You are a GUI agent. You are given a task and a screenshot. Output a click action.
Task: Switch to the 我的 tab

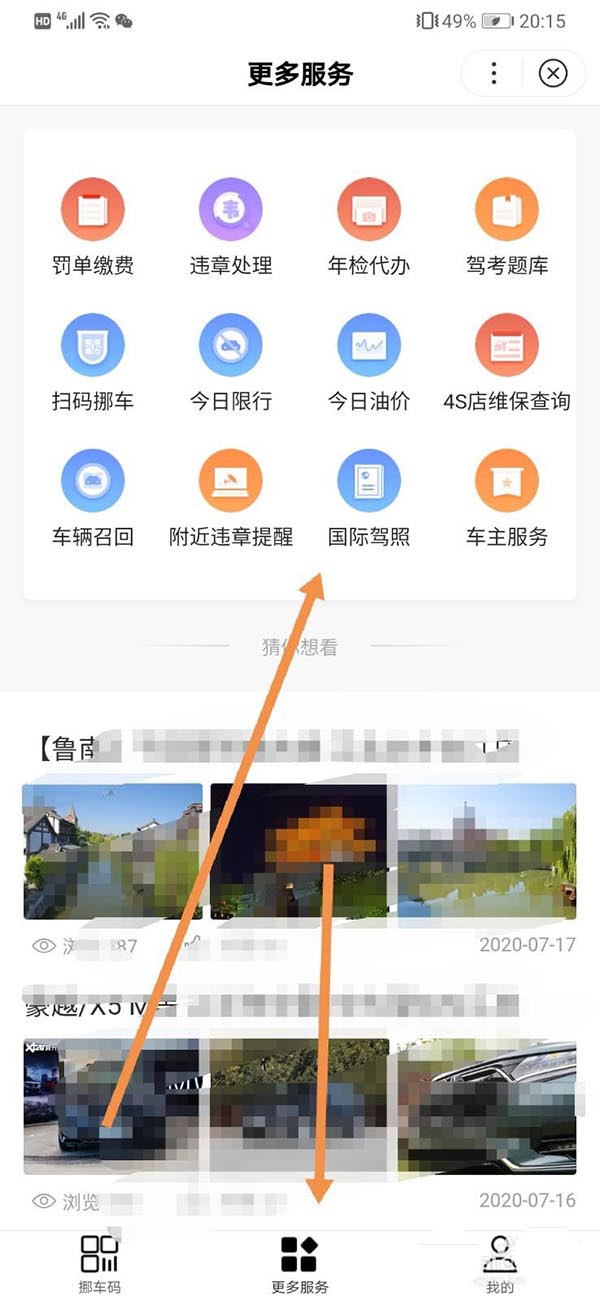coord(499,1265)
